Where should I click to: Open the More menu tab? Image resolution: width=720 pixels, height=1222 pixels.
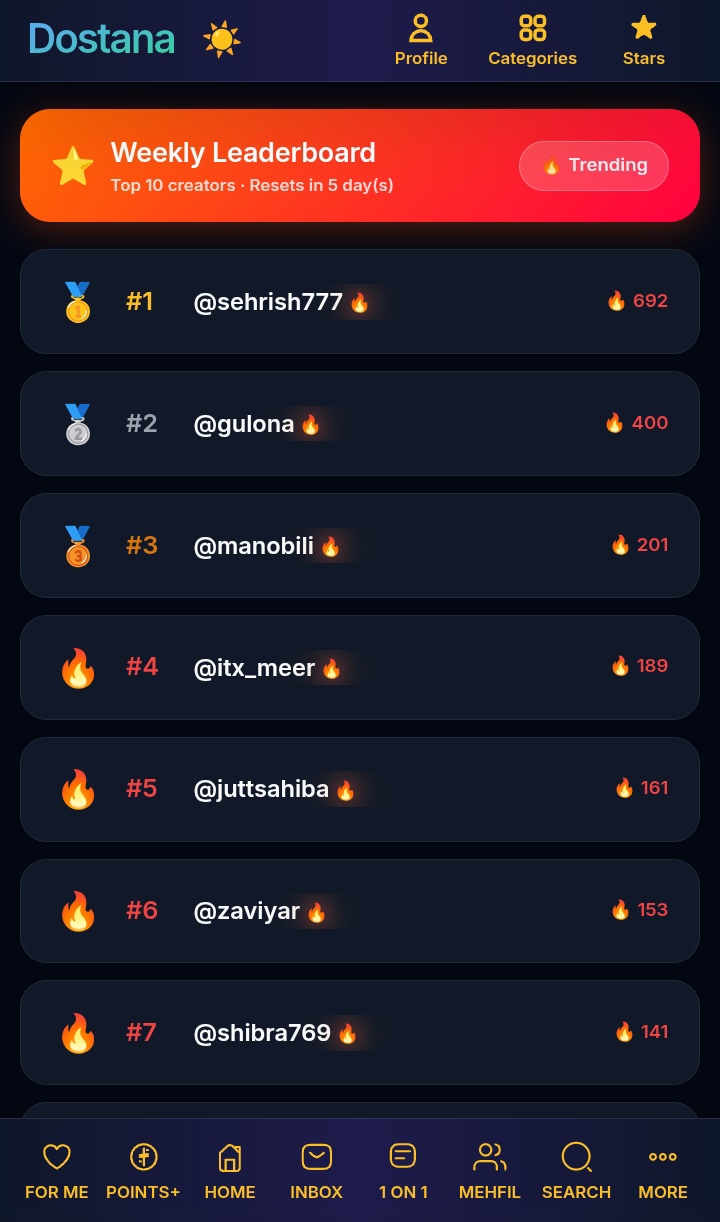(x=663, y=1171)
